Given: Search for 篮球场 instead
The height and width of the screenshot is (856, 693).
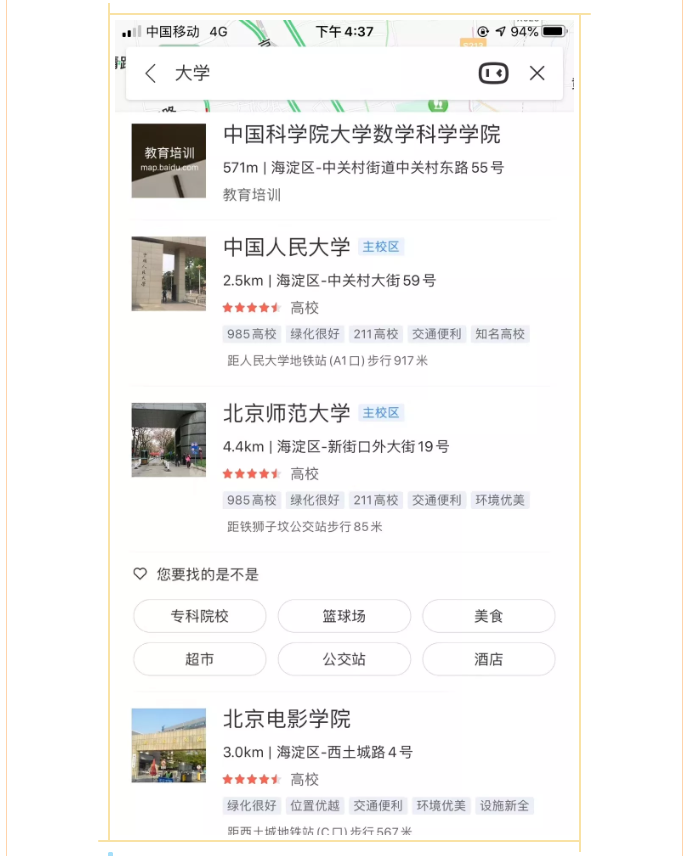Looking at the screenshot, I should point(344,616).
